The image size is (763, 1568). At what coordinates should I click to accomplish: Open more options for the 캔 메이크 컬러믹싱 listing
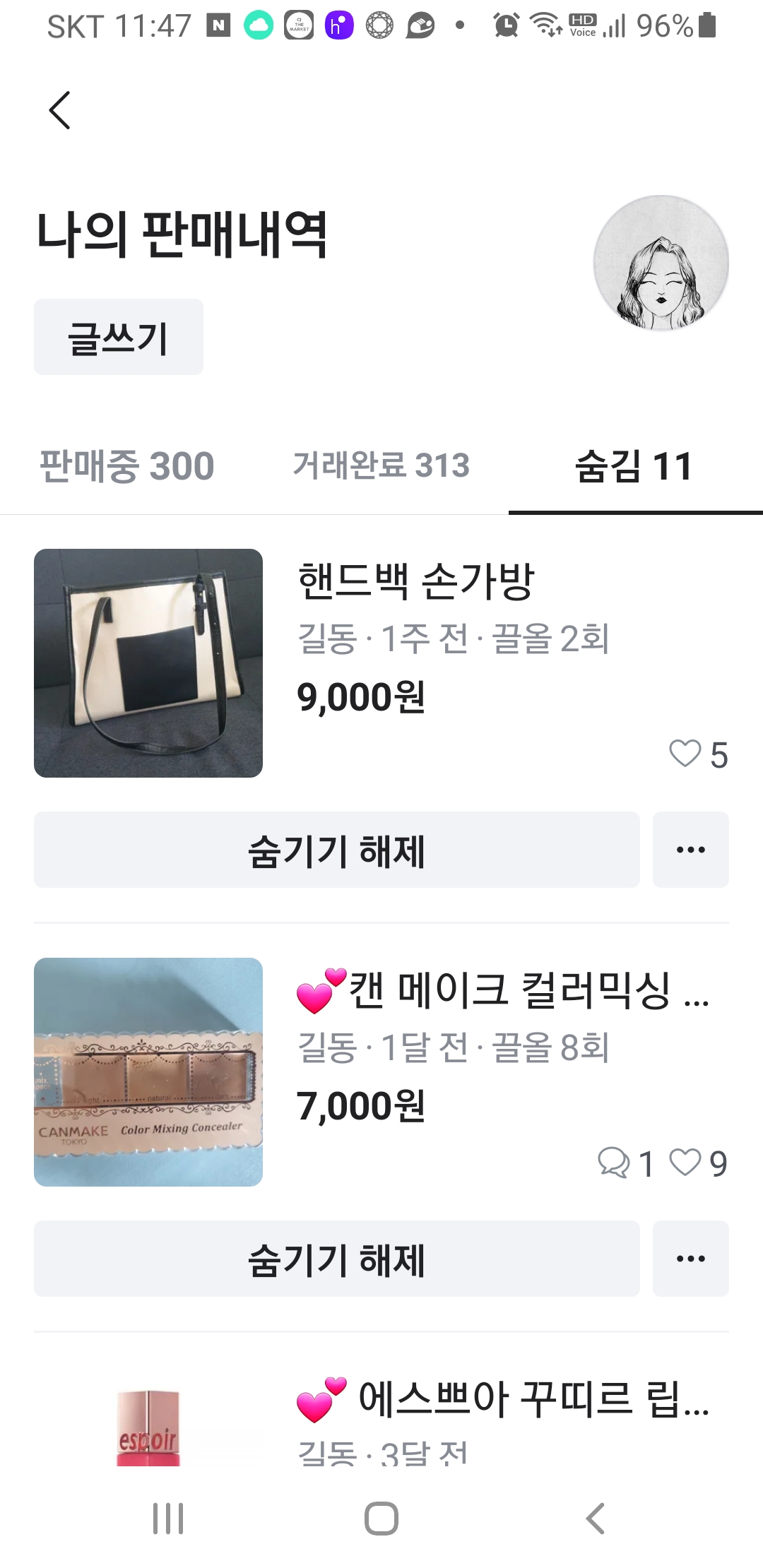(690, 1259)
